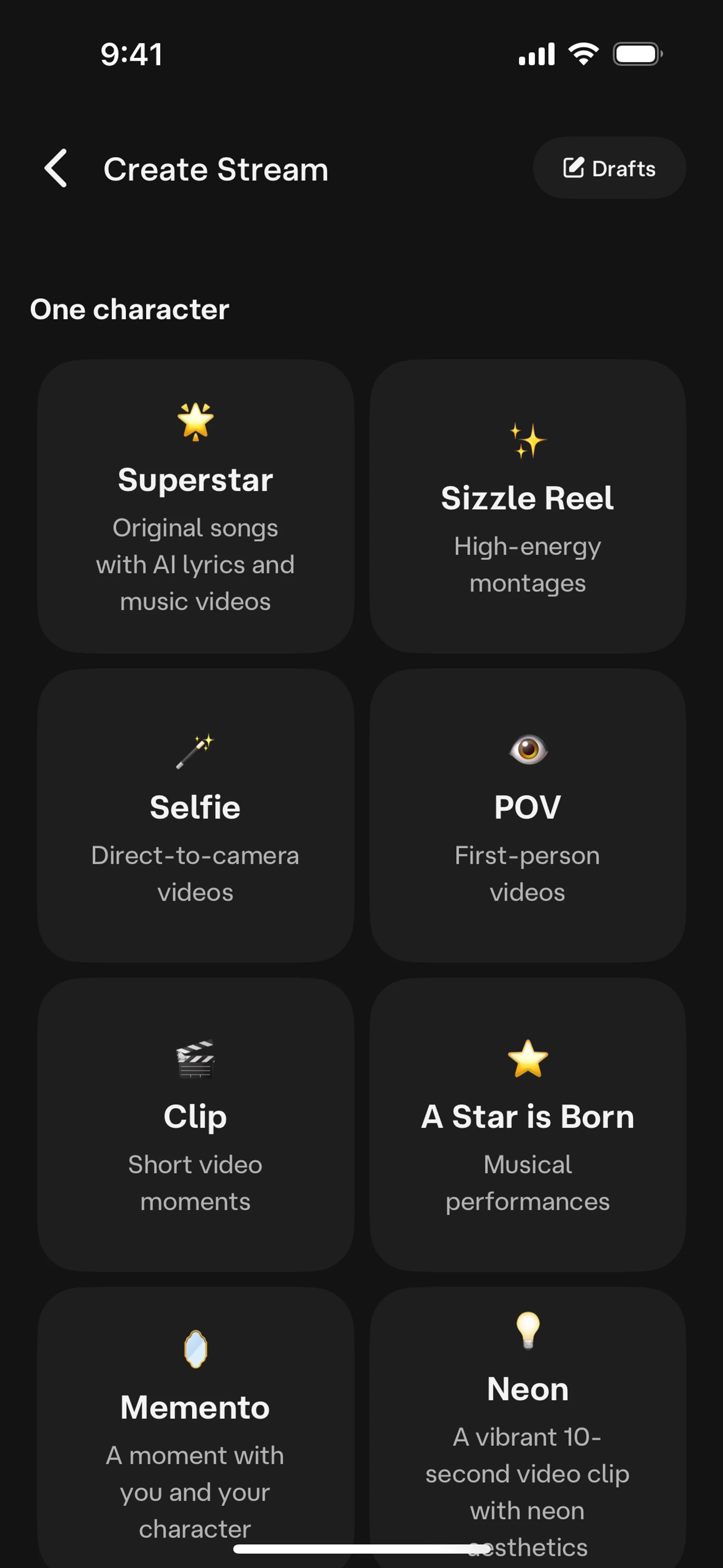This screenshot has height=1568, width=723.
Task: Open the POV first-person videos card
Action: 527,815
